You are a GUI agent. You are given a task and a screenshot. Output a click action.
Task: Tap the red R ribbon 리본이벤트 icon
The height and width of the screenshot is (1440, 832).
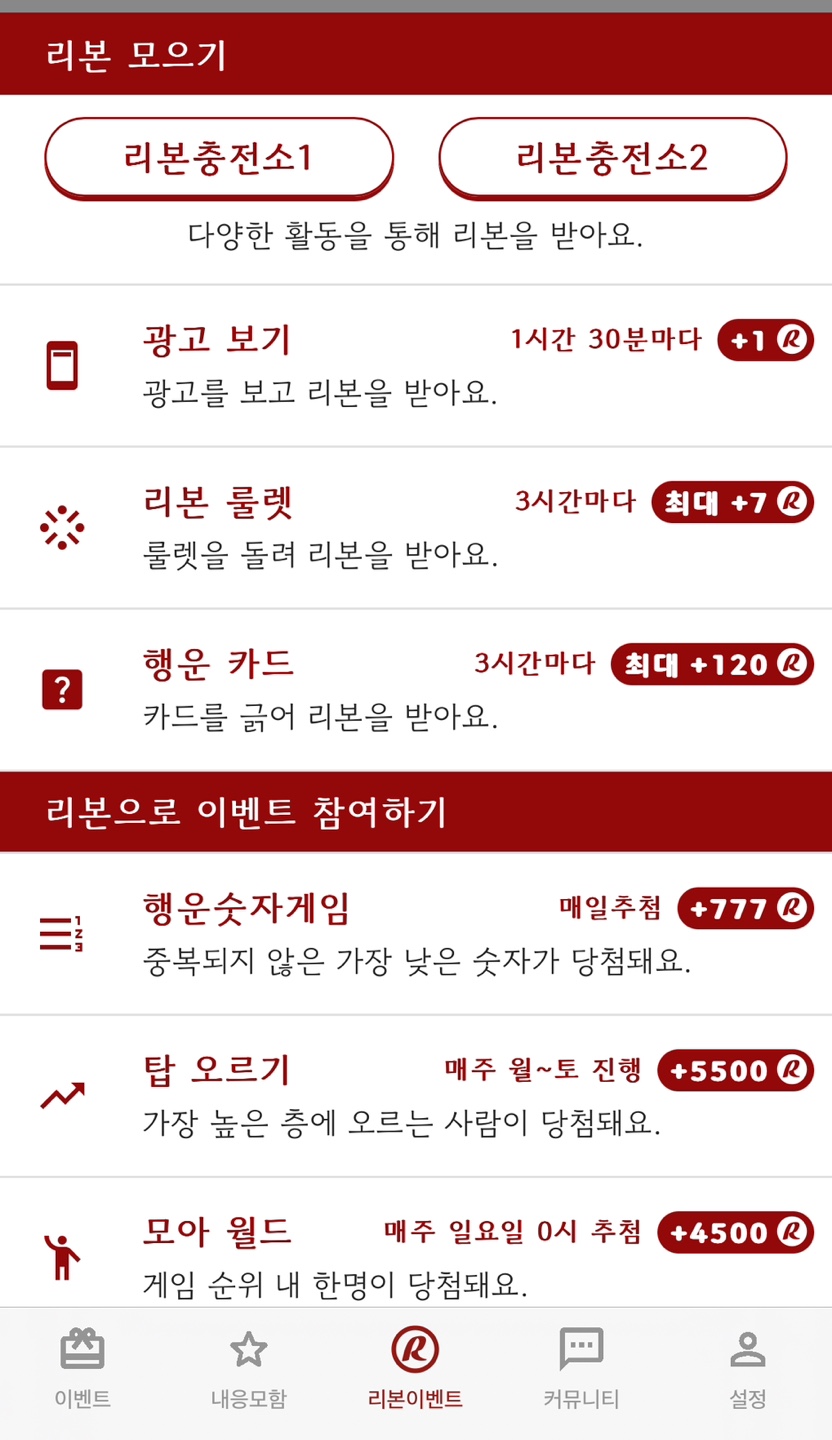tap(415, 1348)
